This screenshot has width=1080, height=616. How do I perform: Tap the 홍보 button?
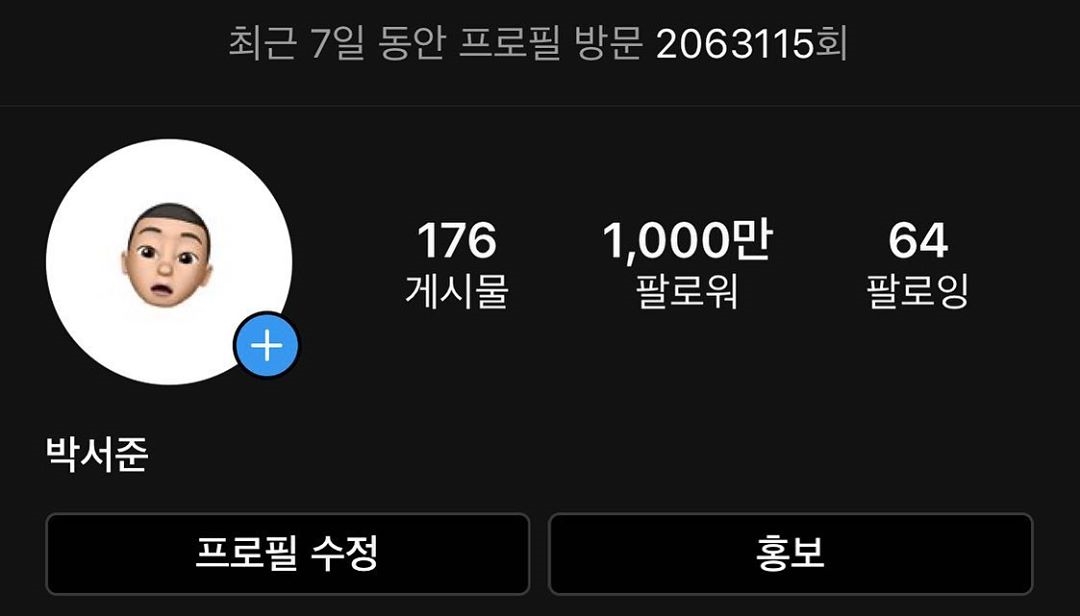790,553
